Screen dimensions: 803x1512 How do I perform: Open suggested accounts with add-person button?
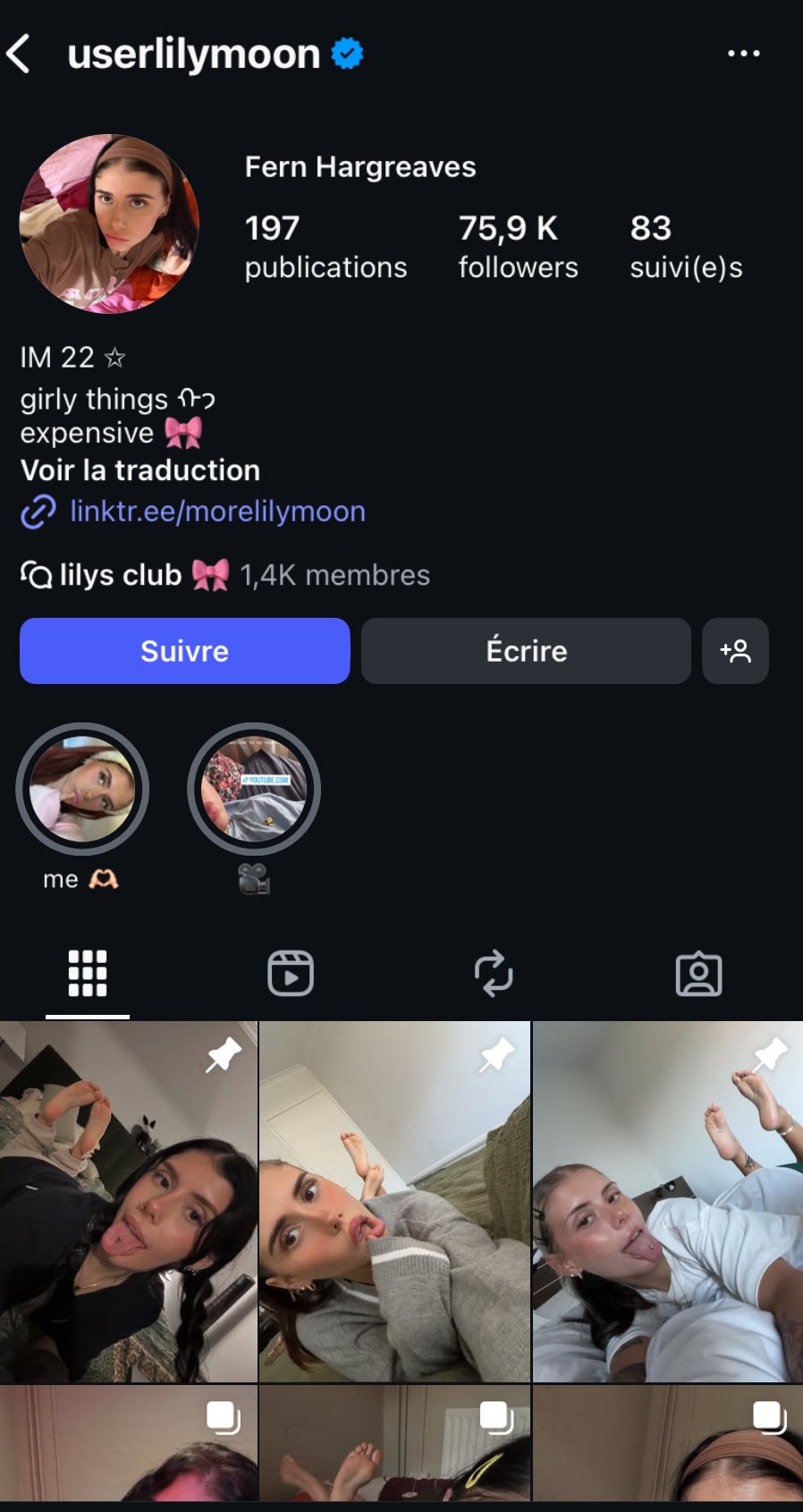coord(735,651)
